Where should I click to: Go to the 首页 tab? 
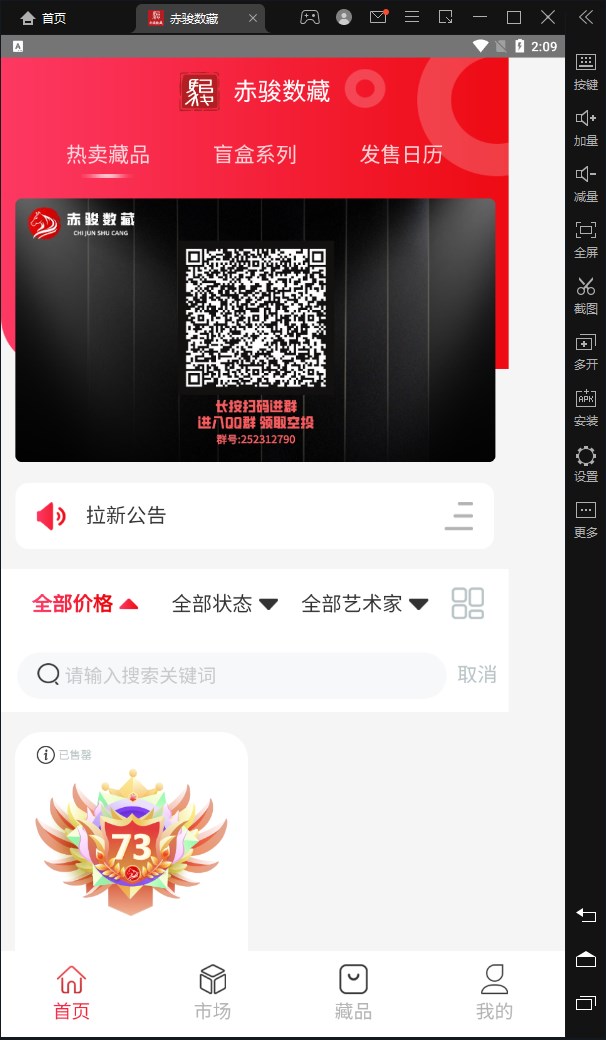click(71, 992)
